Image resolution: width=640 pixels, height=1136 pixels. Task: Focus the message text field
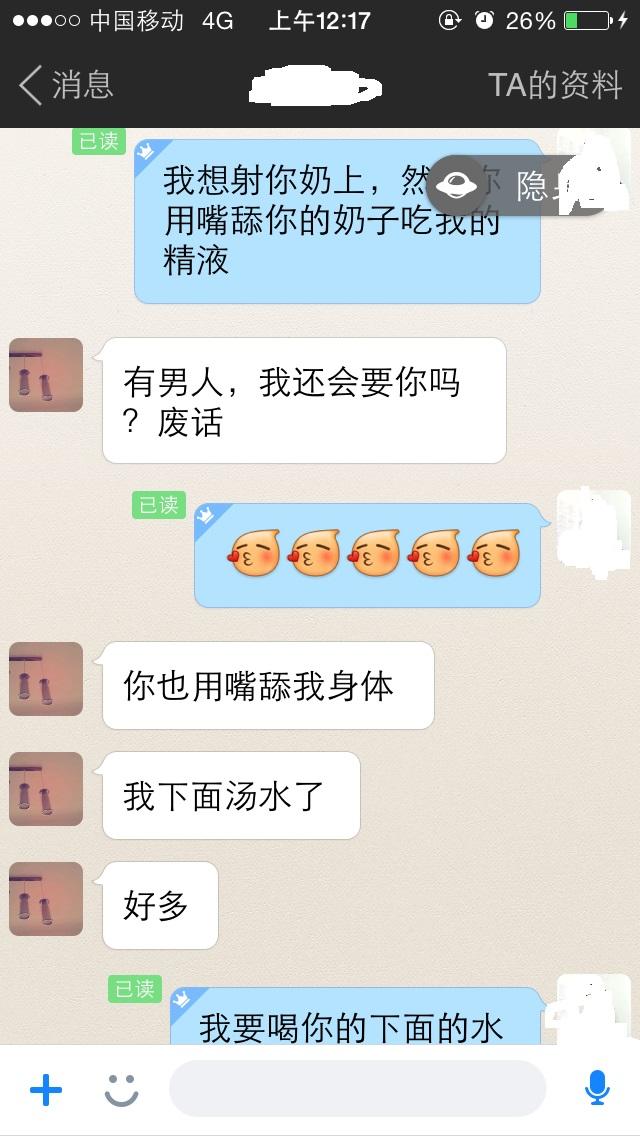pyautogui.click(x=357, y=1089)
